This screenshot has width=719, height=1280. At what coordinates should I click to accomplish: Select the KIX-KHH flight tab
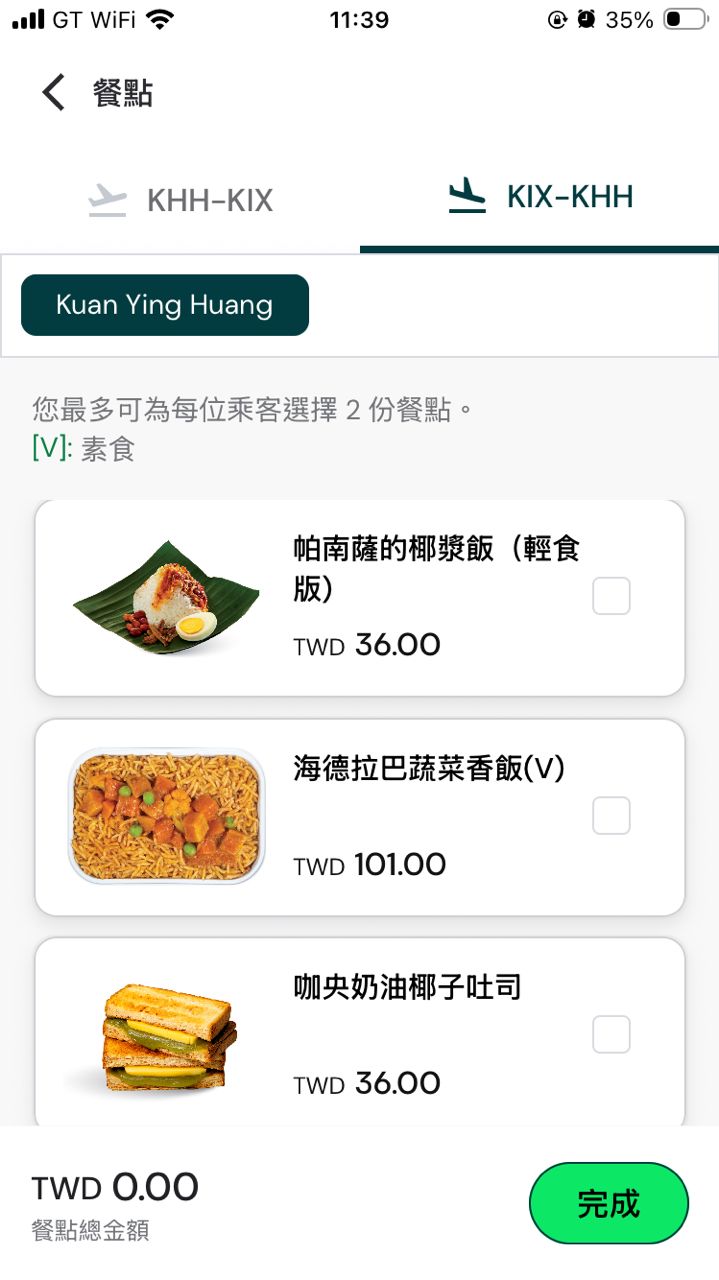pyautogui.click(x=540, y=197)
